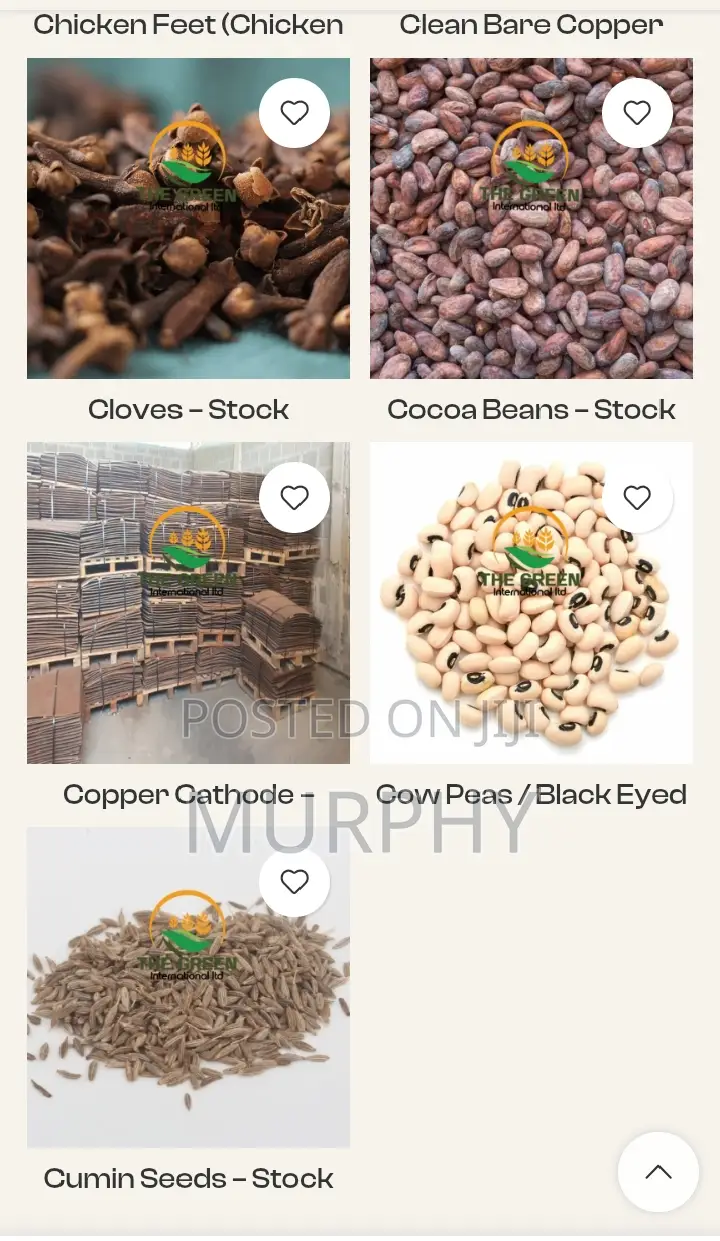Click the heart icon on Copper Cathode image
The width and height of the screenshot is (720, 1241).
pyautogui.click(x=294, y=497)
